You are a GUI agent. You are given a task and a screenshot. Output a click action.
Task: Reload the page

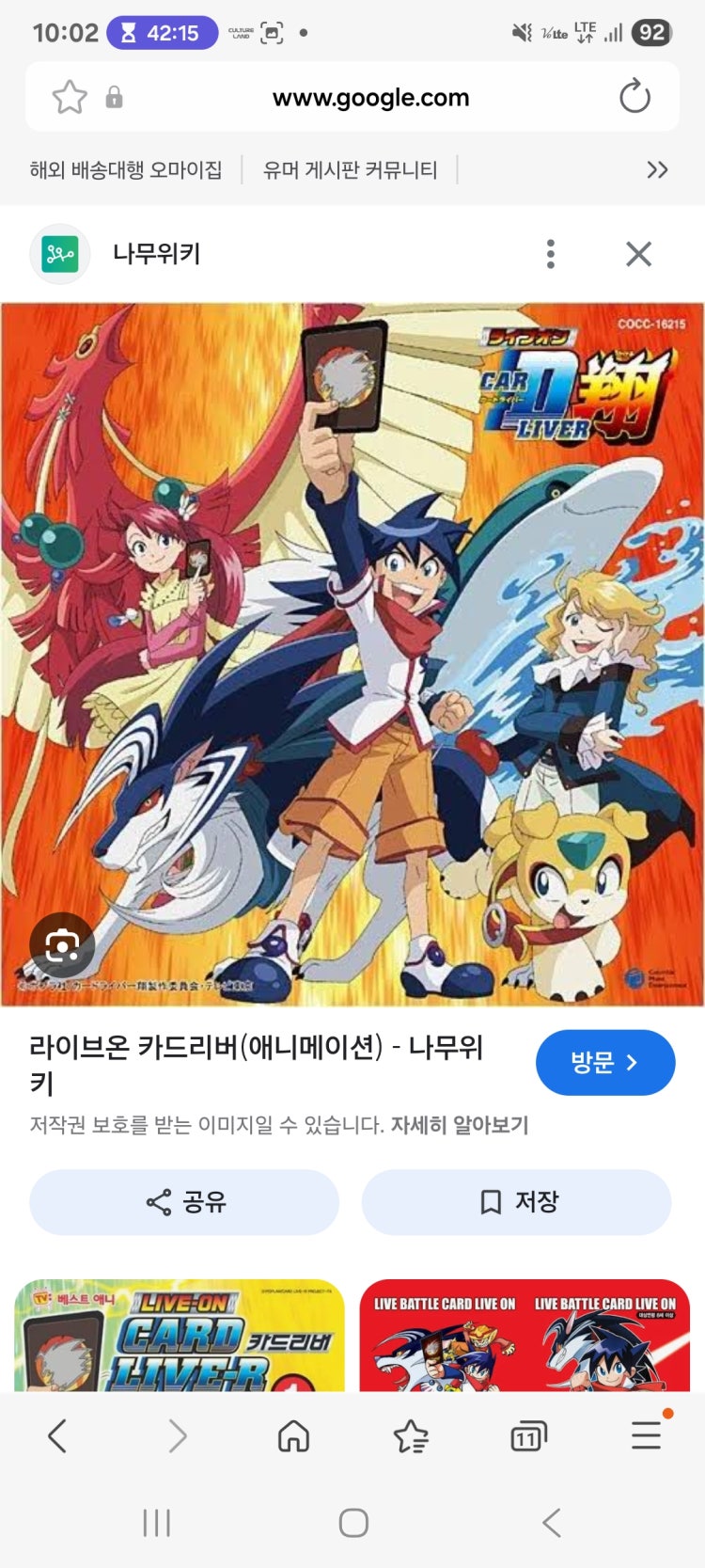coord(634,97)
